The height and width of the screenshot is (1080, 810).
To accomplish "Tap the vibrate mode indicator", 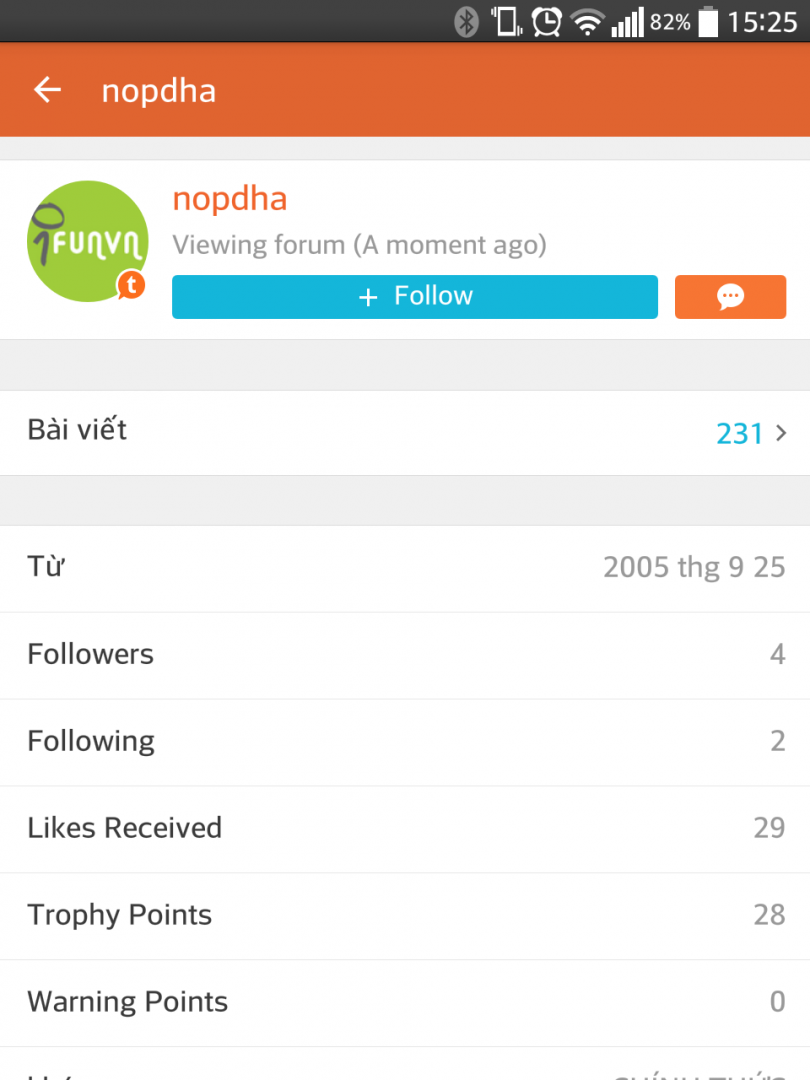I will [506, 21].
